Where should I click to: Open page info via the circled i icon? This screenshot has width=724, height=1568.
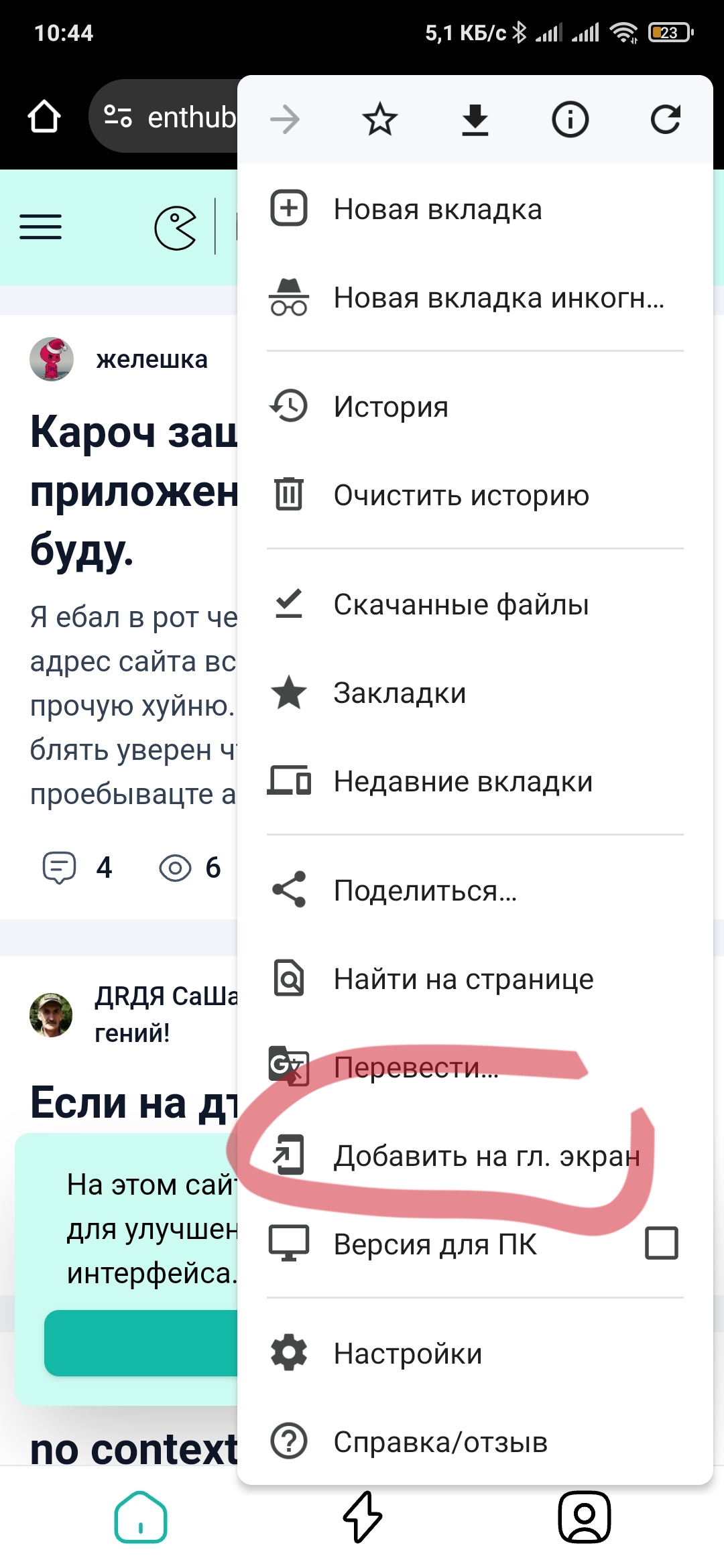pos(570,120)
